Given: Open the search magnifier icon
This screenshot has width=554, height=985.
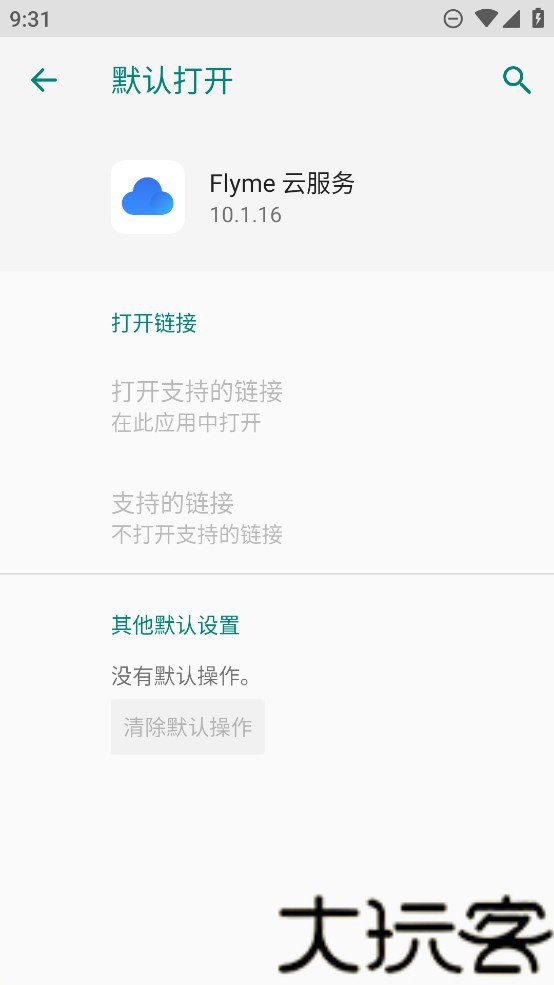Looking at the screenshot, I should click(517, 80).
